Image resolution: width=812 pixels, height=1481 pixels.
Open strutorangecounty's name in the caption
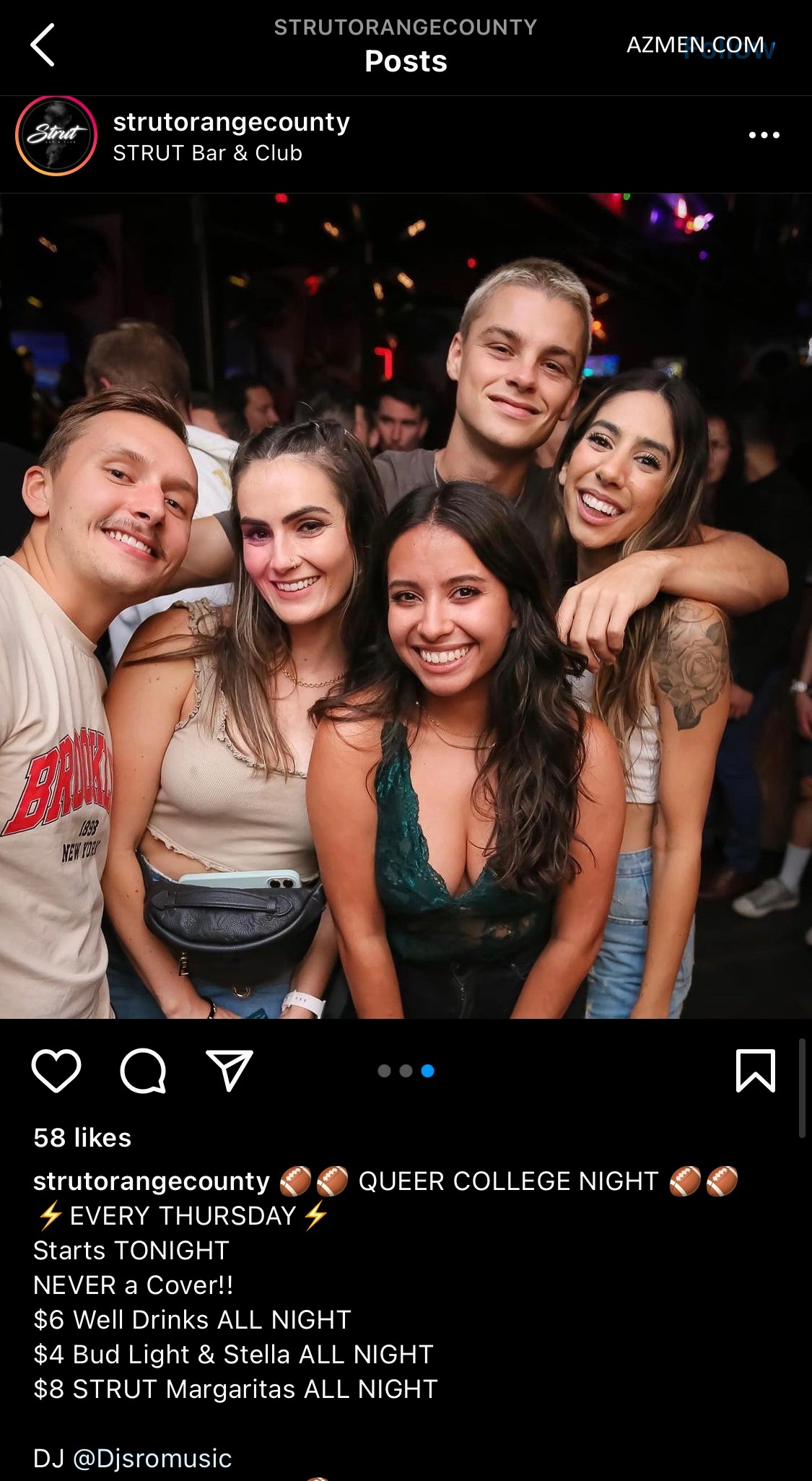point(151,1181)
